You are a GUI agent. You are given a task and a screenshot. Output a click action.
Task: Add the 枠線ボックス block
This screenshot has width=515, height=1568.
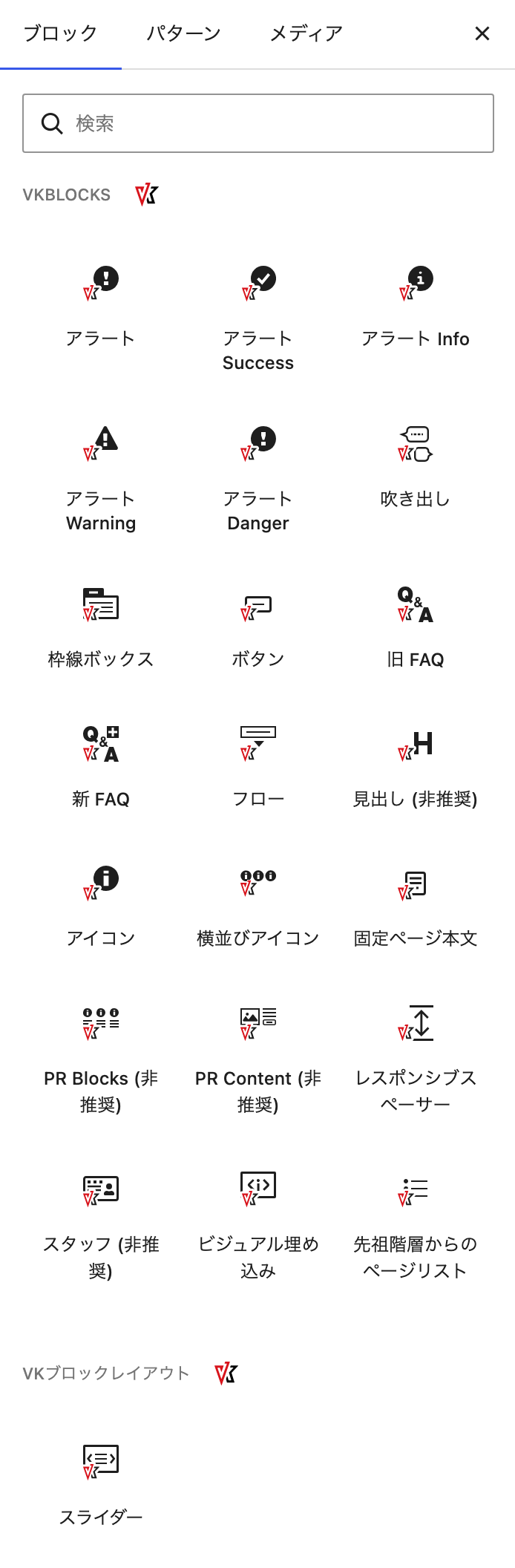[101, 628]
